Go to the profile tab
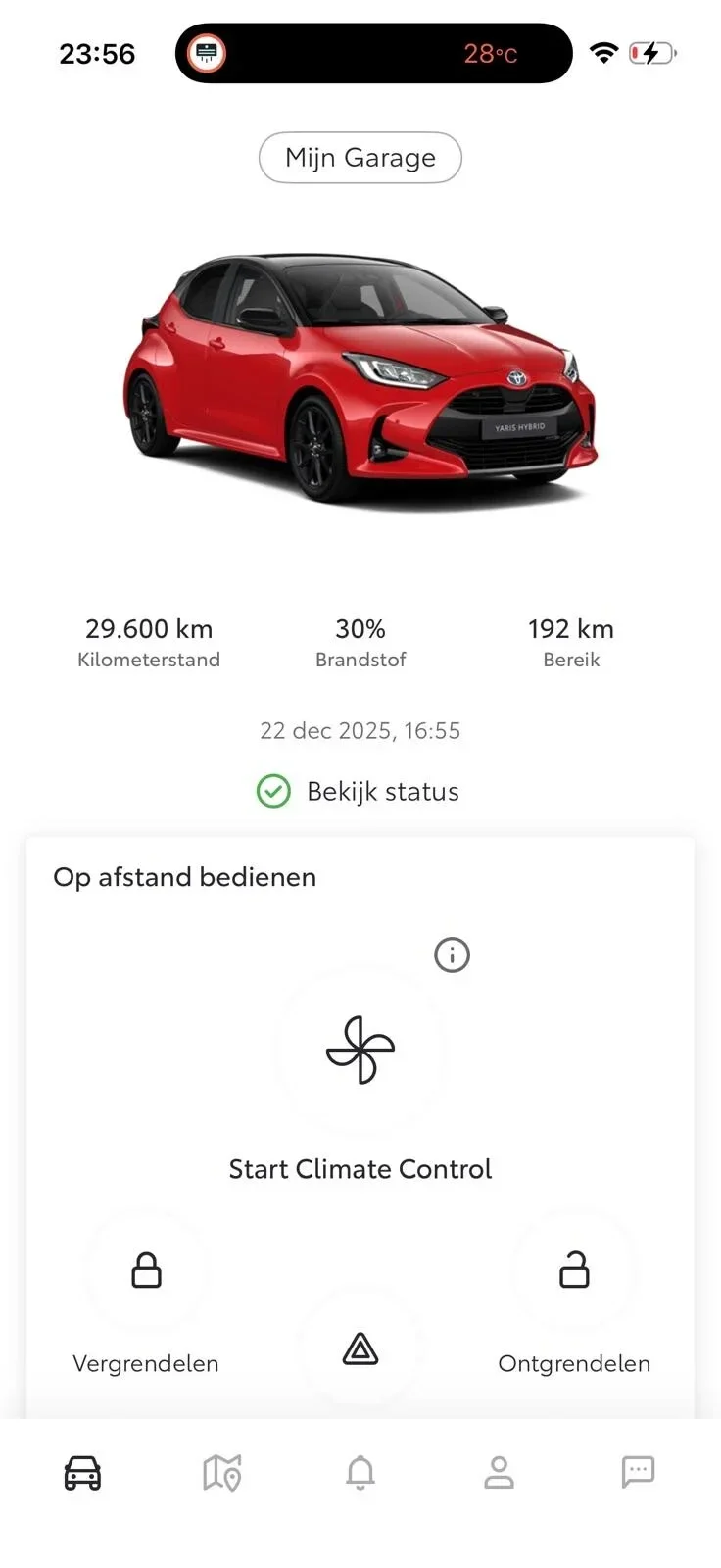Image resolution: width=721 pixels, height=1568 pixels. tap(499, 1472)
